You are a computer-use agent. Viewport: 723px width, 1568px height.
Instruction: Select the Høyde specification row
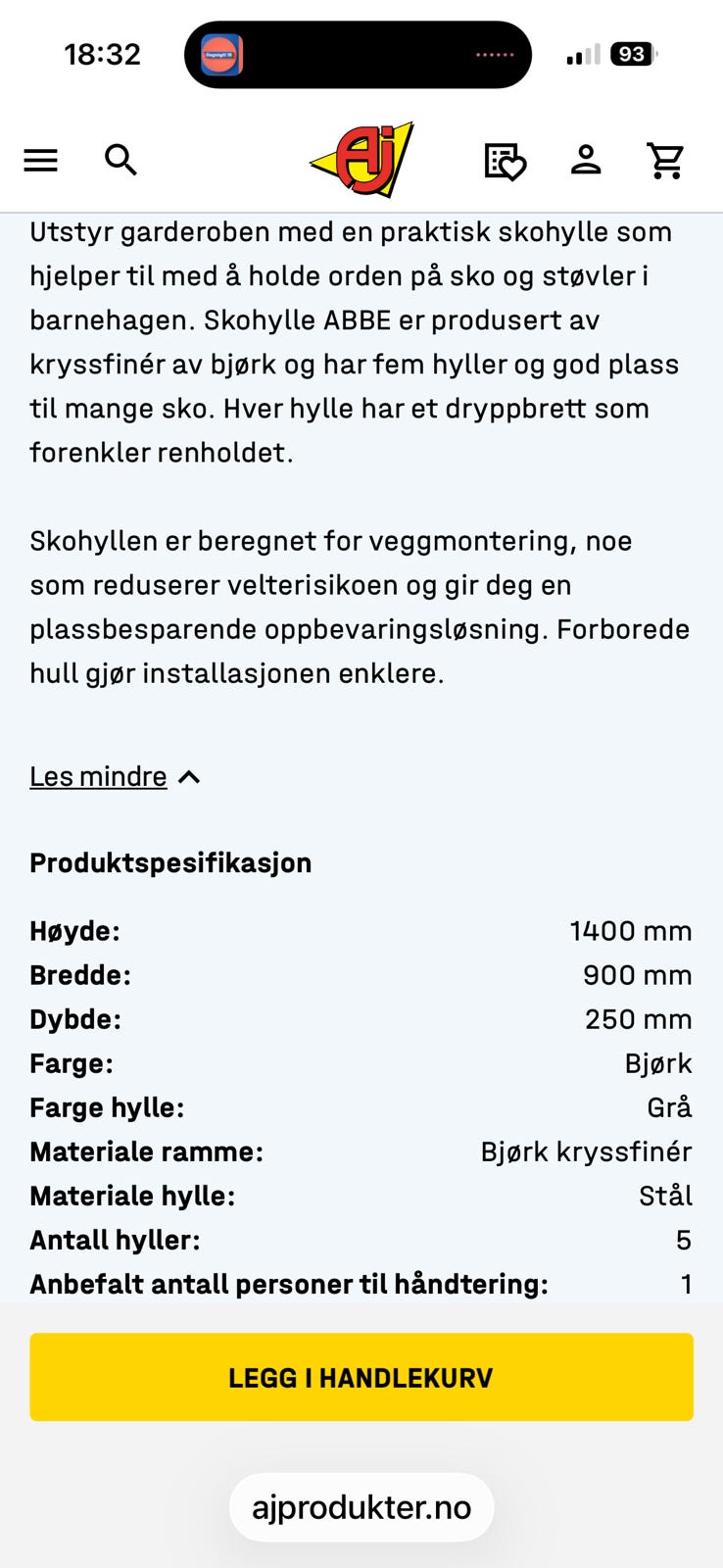click(x=361, y=931)
